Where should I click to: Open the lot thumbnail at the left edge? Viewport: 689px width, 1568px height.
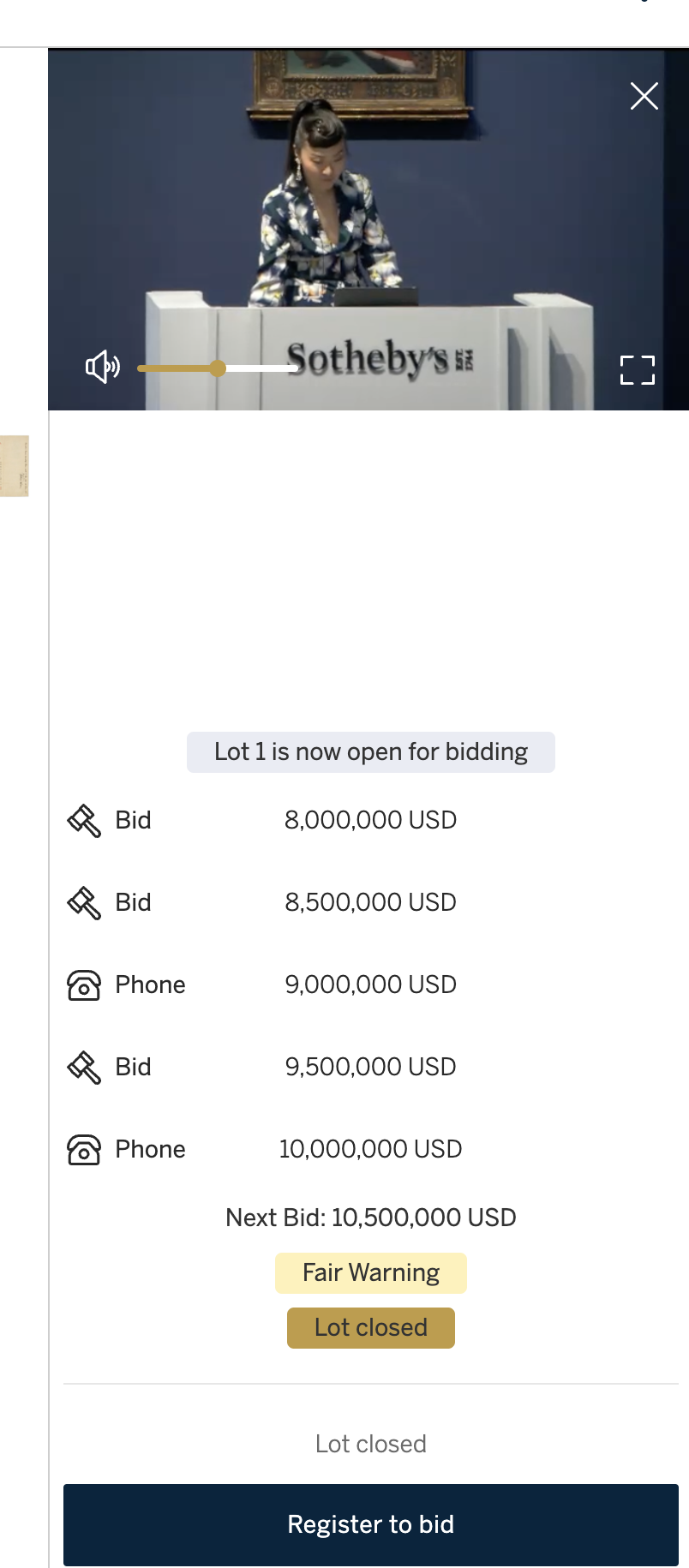click(x=15, y=466)
